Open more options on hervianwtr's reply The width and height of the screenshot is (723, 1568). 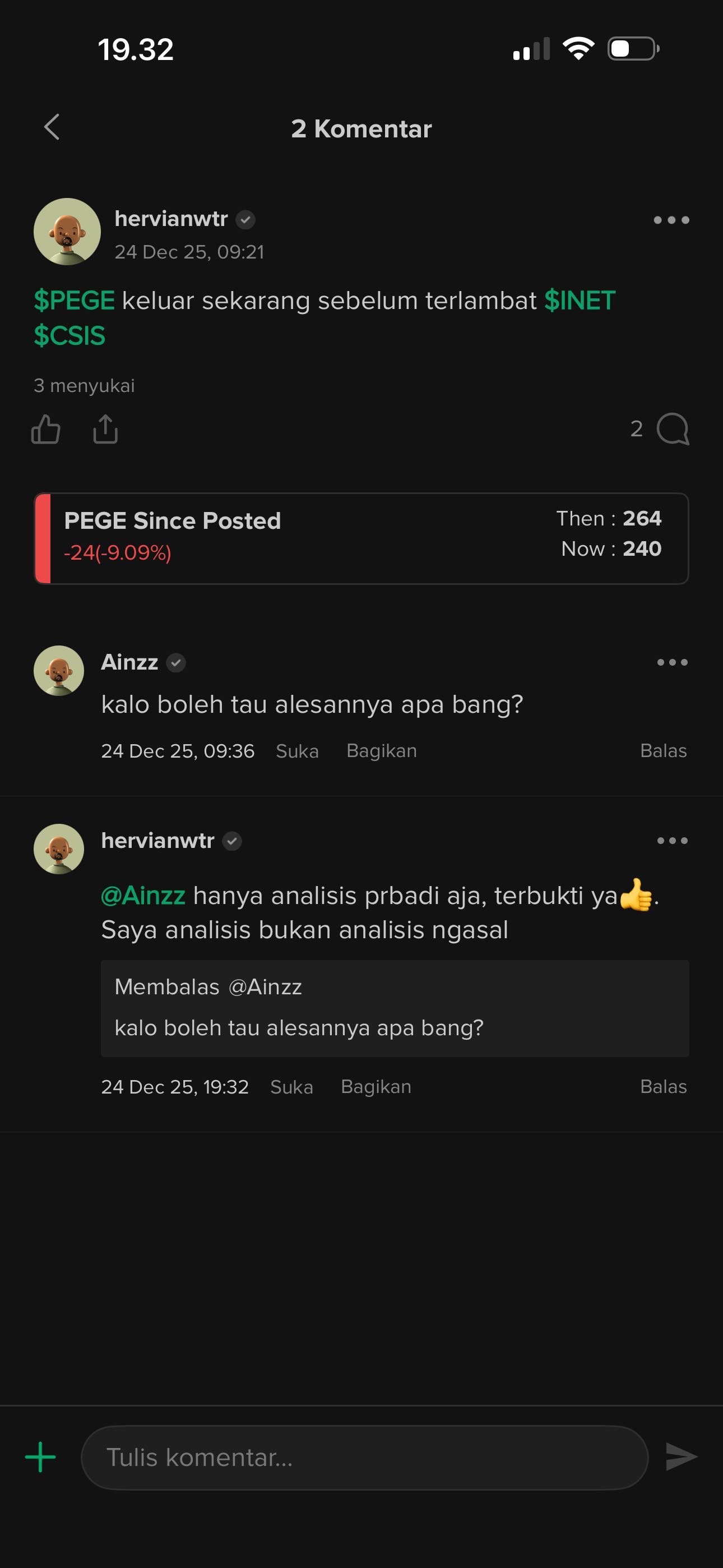[672, 841]
